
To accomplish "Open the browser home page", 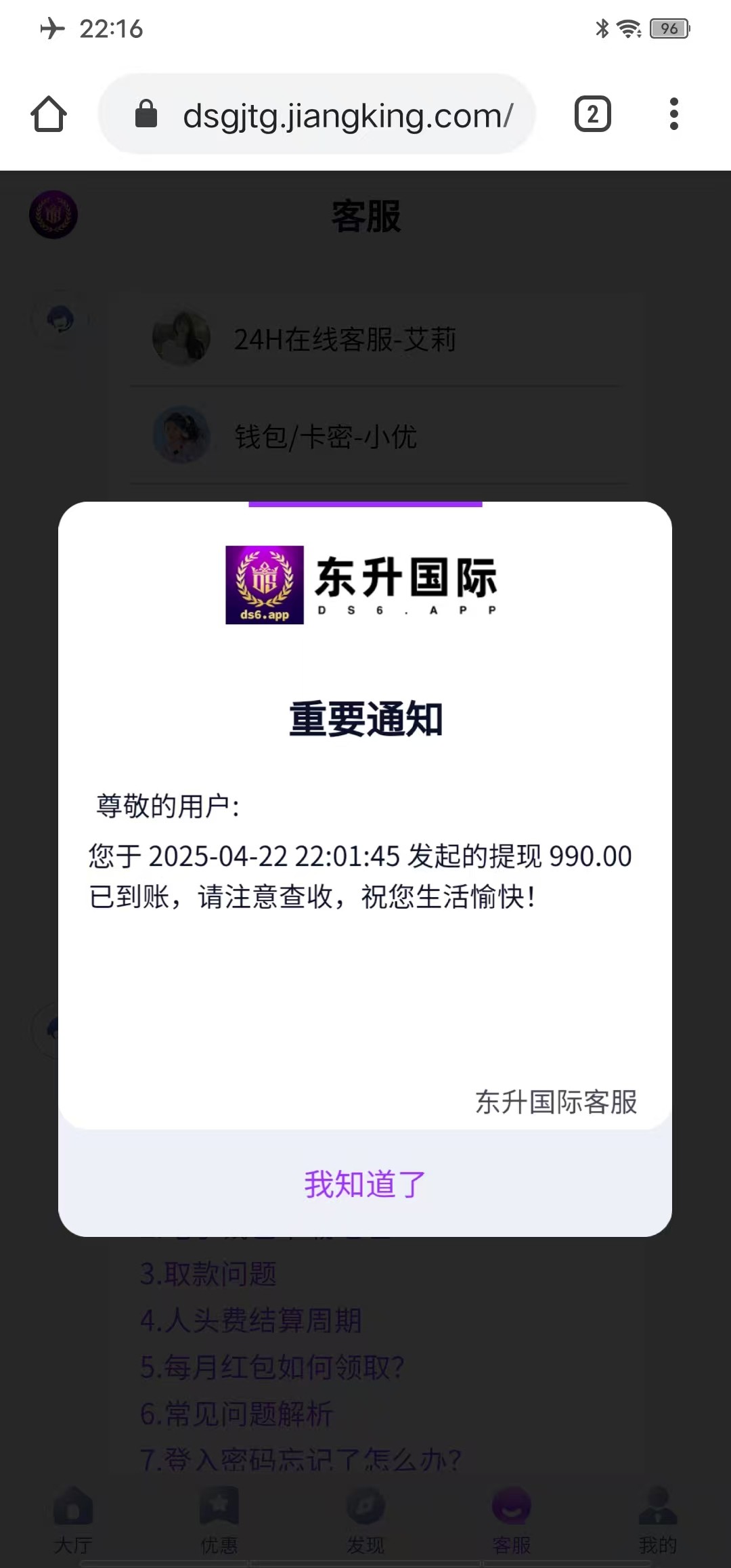I will tap(49, 114).
